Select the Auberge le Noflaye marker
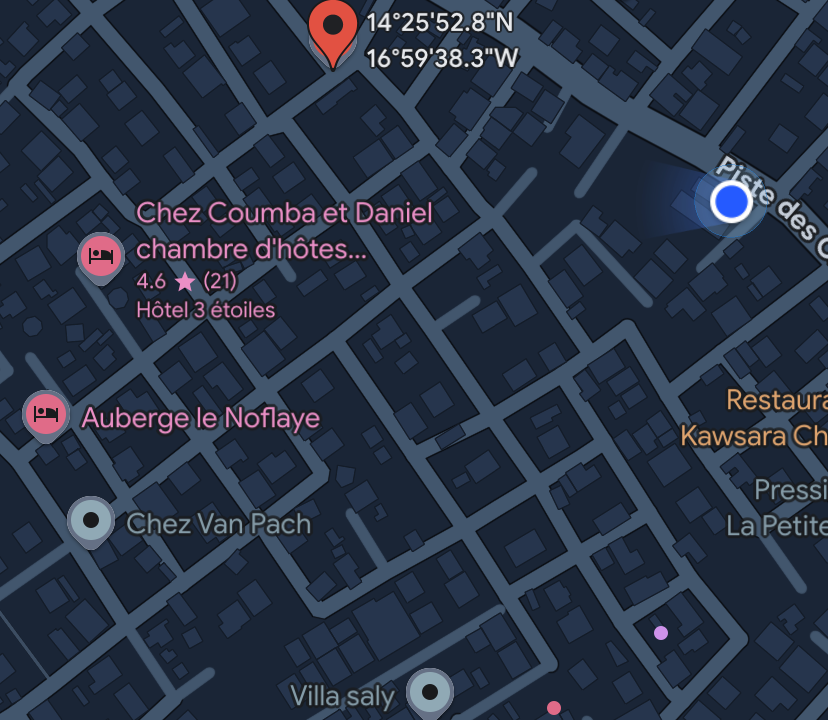This screenshot has width=828, height=720. click(x=46, y=413)
